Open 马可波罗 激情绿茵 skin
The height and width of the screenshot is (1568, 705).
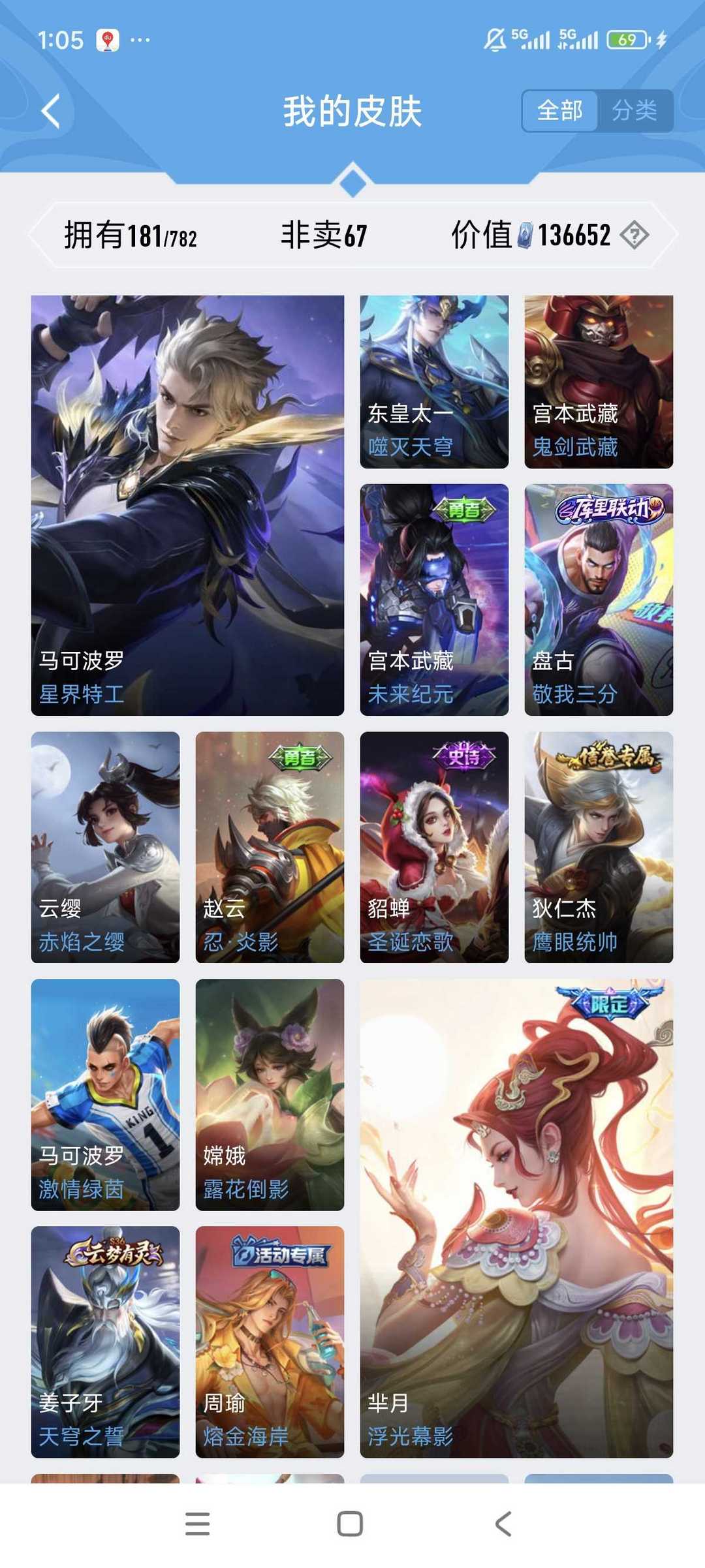pyautogui.click(x=105, y=1094)
